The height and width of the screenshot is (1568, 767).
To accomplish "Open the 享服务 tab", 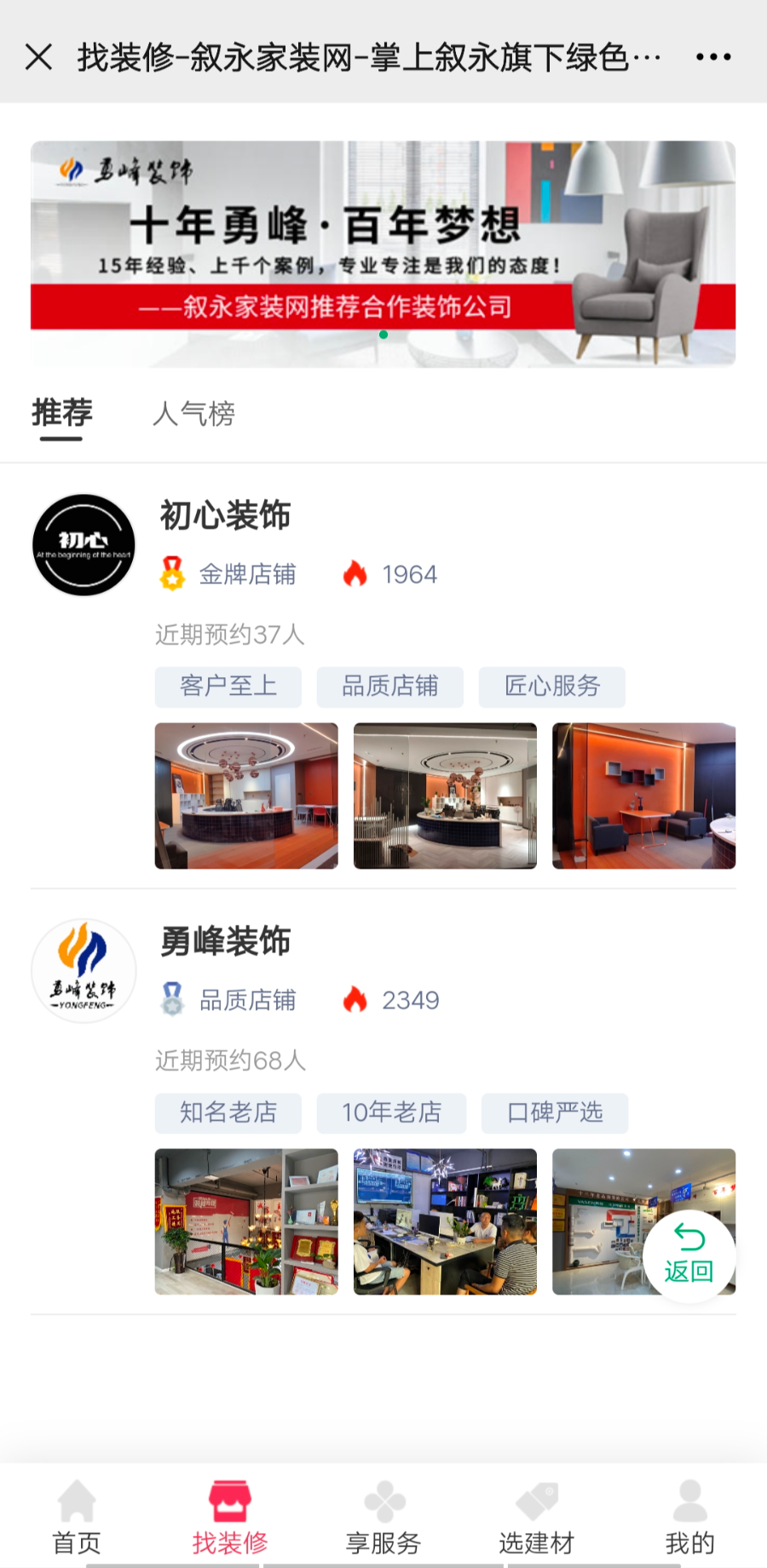I will pyautogui.click(x=383, y=1517).
